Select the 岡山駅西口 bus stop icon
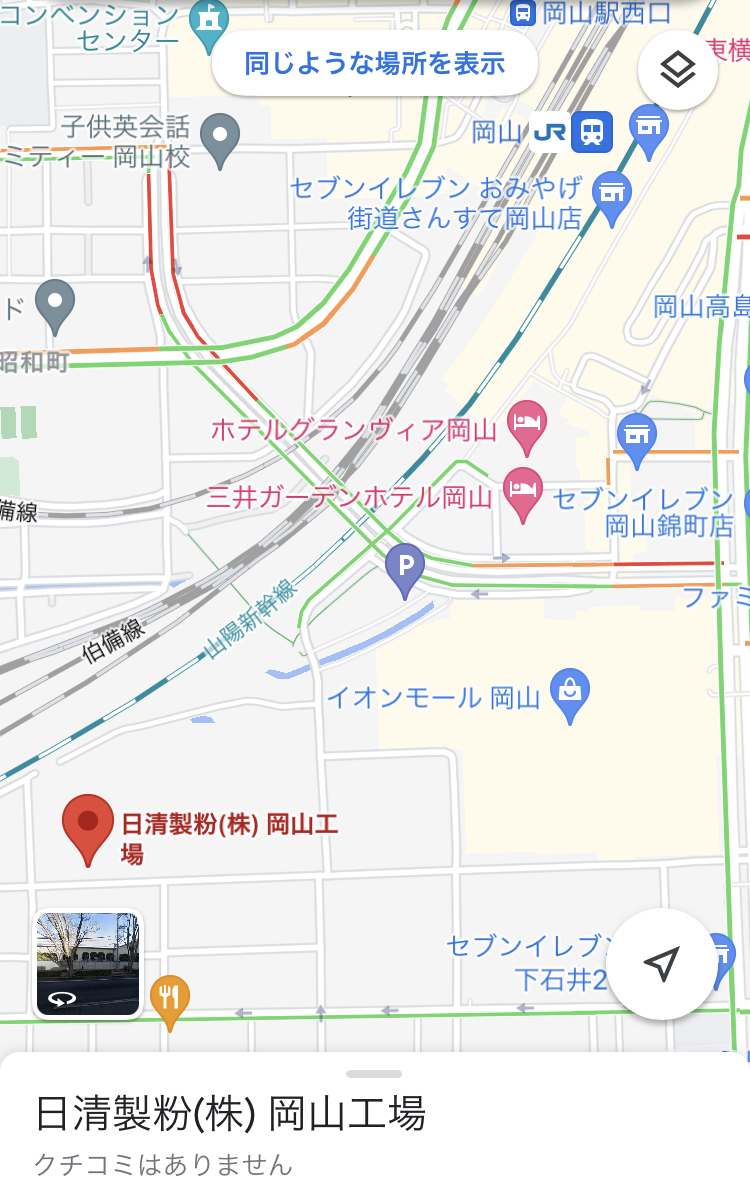 point(522,13)
